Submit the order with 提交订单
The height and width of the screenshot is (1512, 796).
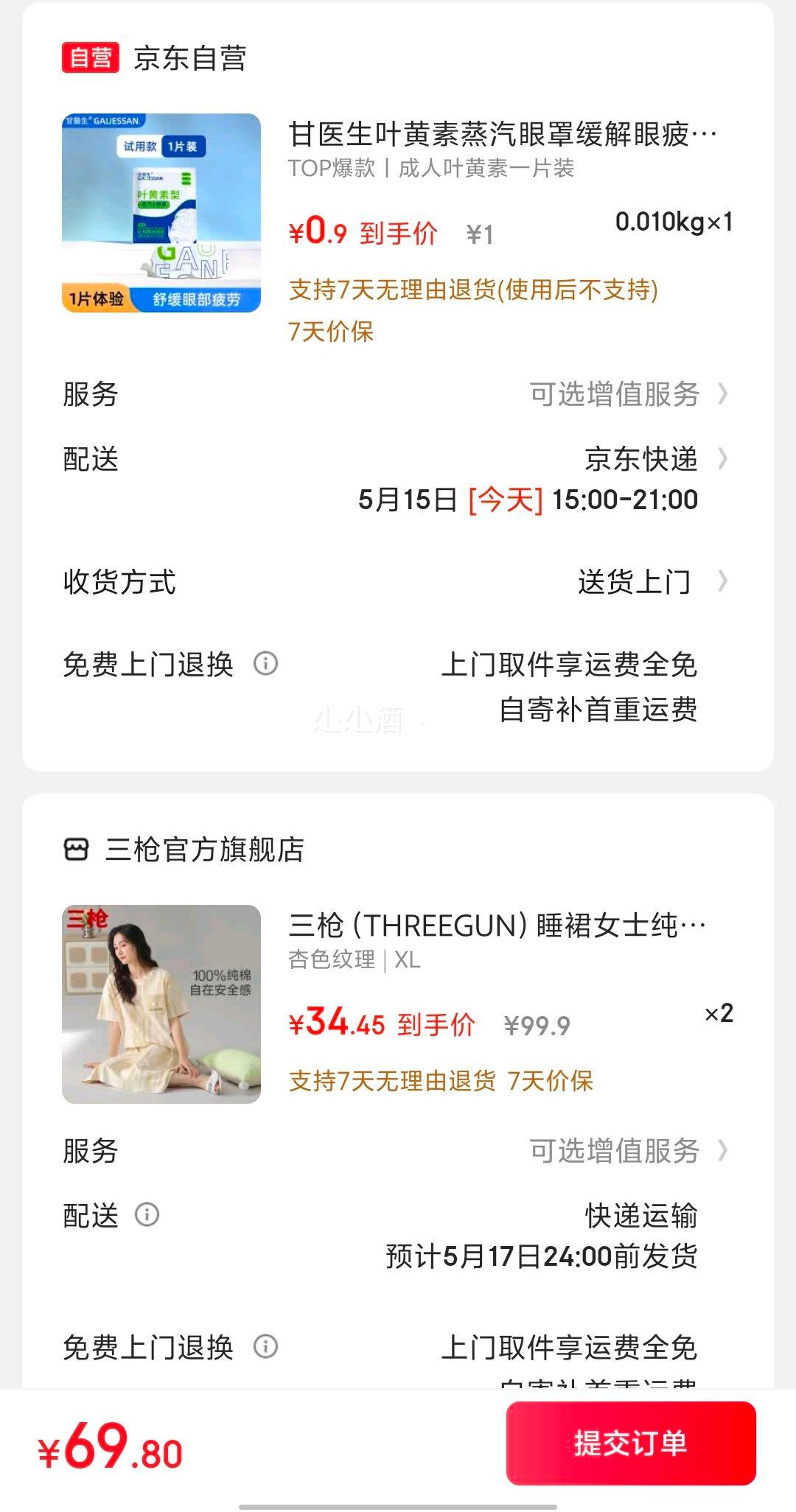[631, 1443]
